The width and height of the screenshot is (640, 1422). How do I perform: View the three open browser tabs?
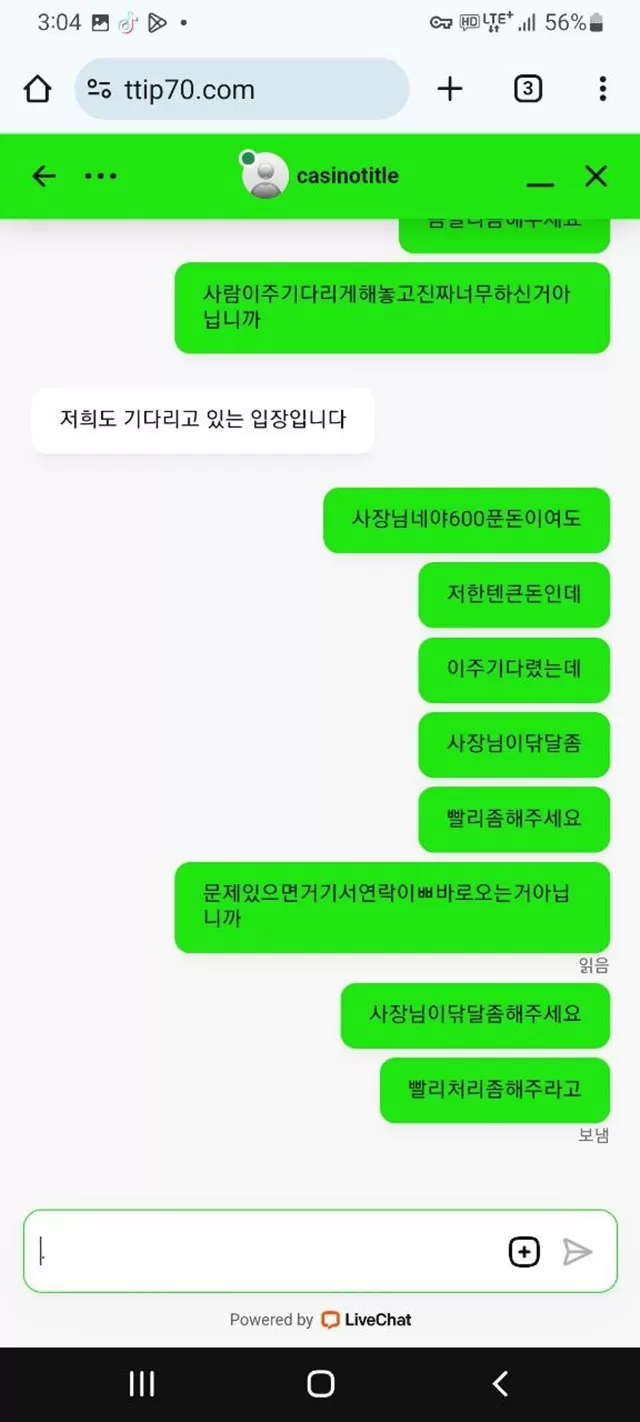click(x=527, y=89)
